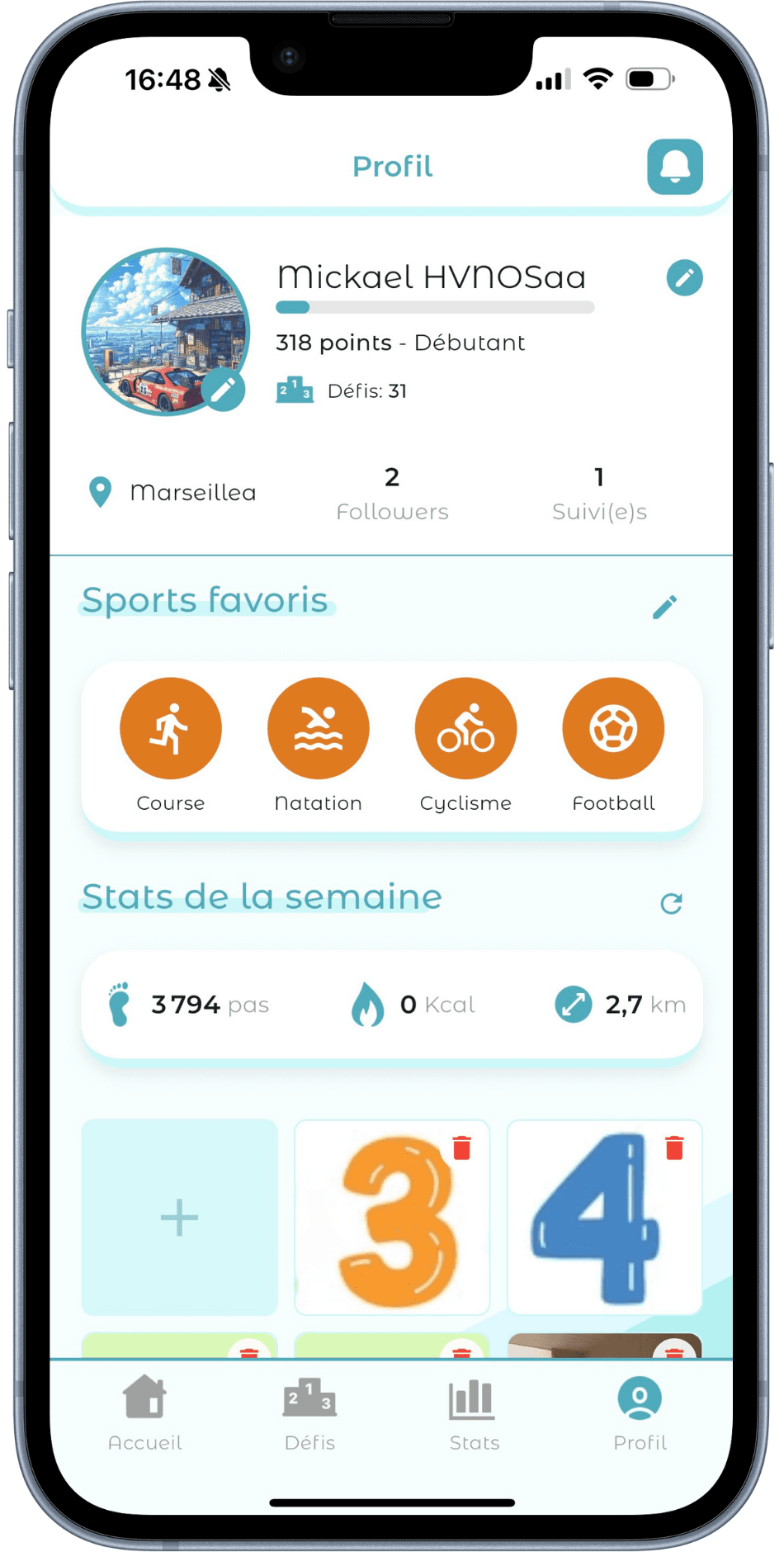The image size is (784, 1552).
Task: Delete the blue number 4 photo
Action: click(674, 1147)
